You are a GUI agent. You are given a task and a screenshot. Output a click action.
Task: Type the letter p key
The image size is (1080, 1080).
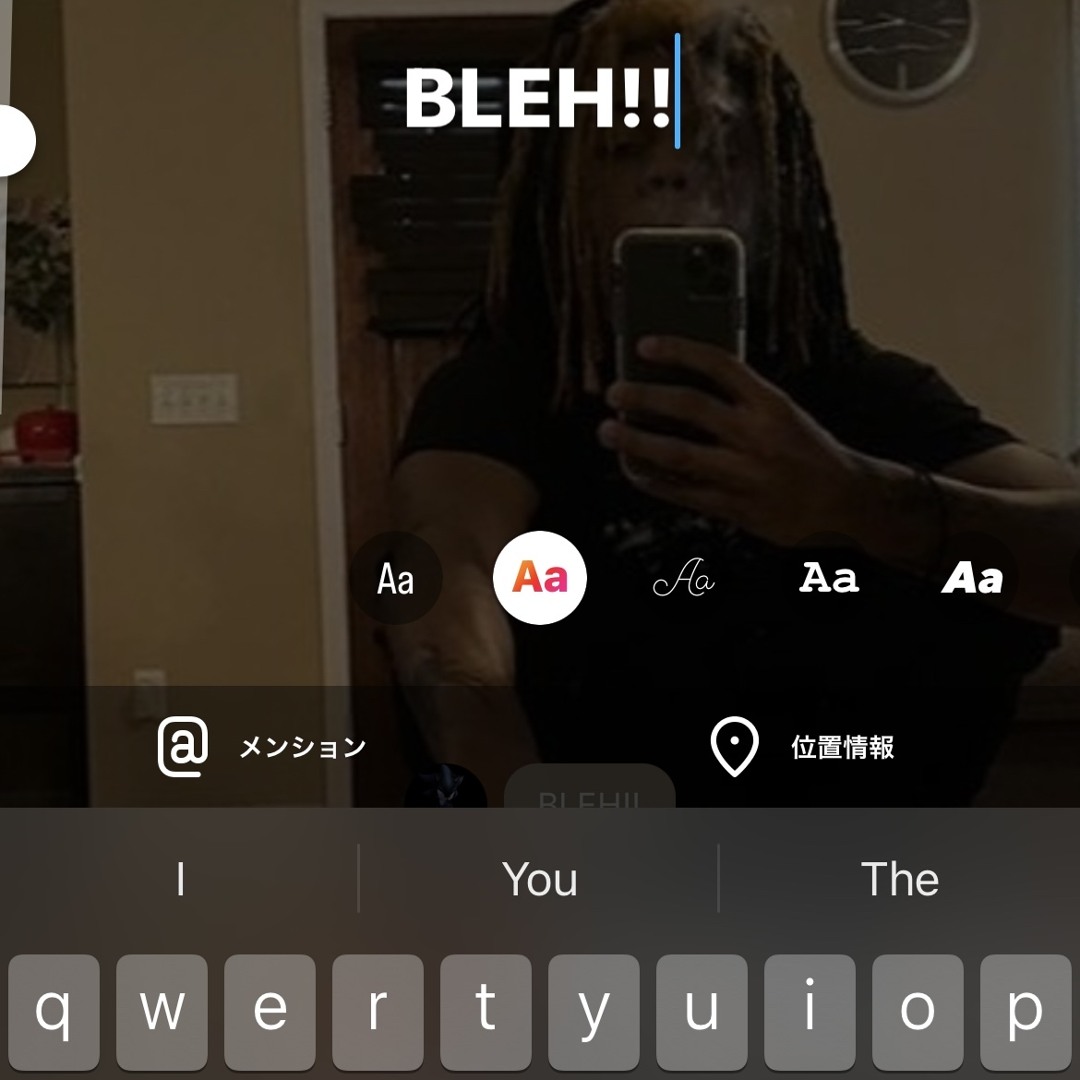click(1025, 1012)
